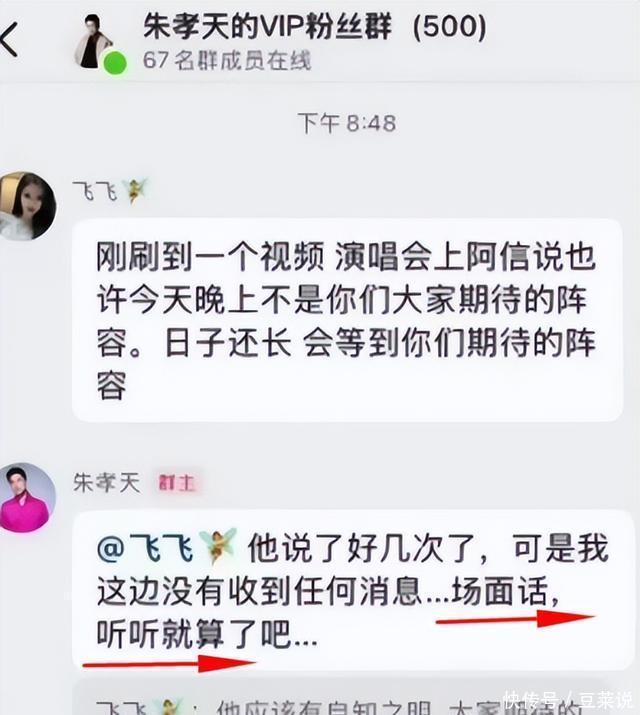Go back from the fan group chat
This screenshot has height=715, width=640.
tap(9, 40)
